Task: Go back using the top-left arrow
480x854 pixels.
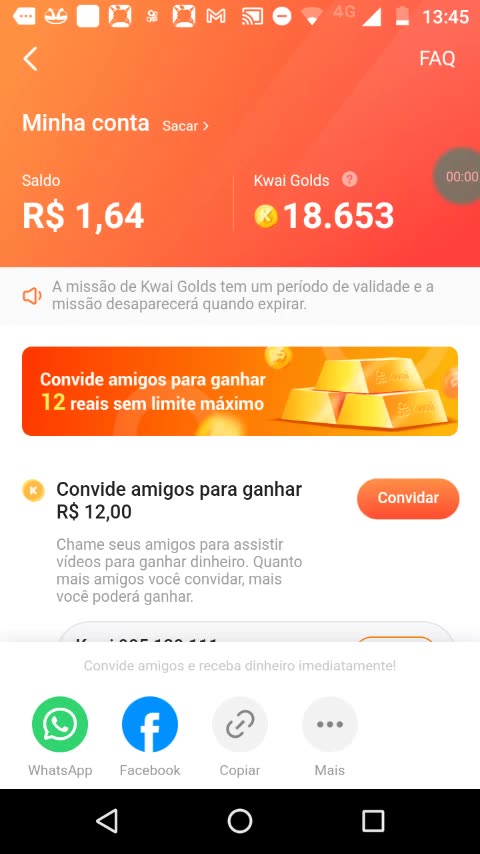Action: pyautogui.click(x=31, y=59)
